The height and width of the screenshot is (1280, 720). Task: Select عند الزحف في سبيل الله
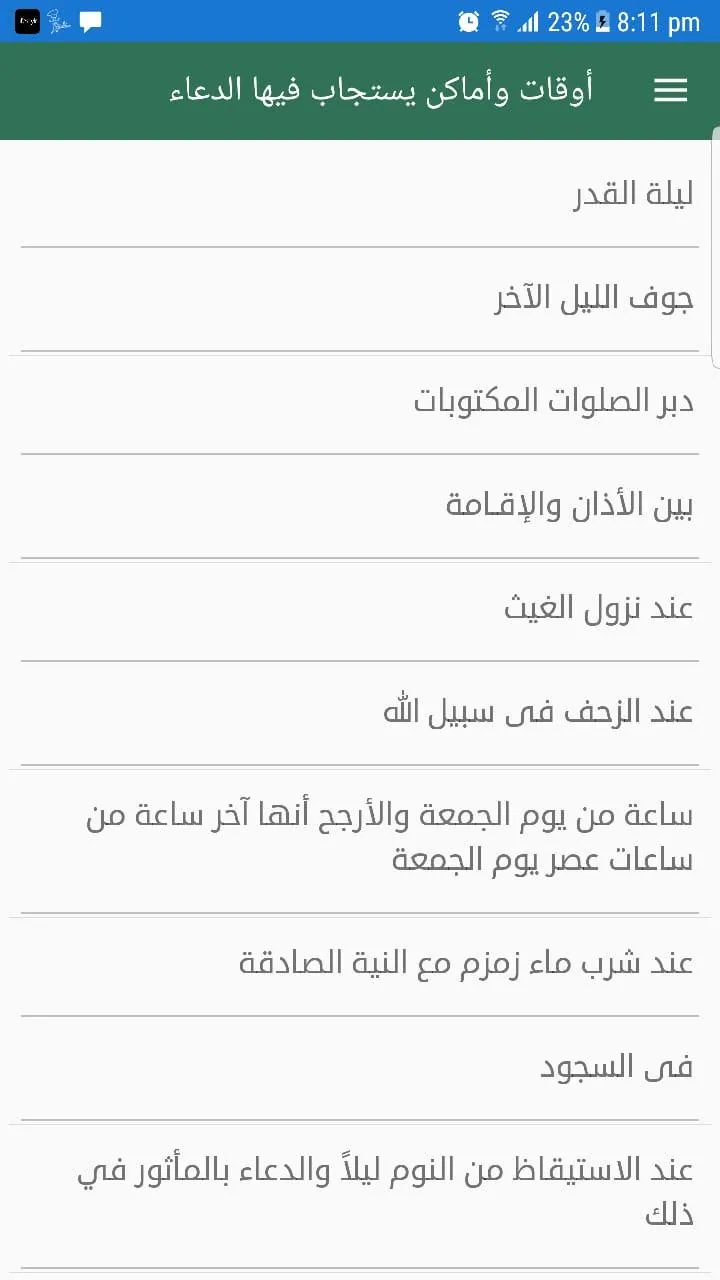[360, 714]
